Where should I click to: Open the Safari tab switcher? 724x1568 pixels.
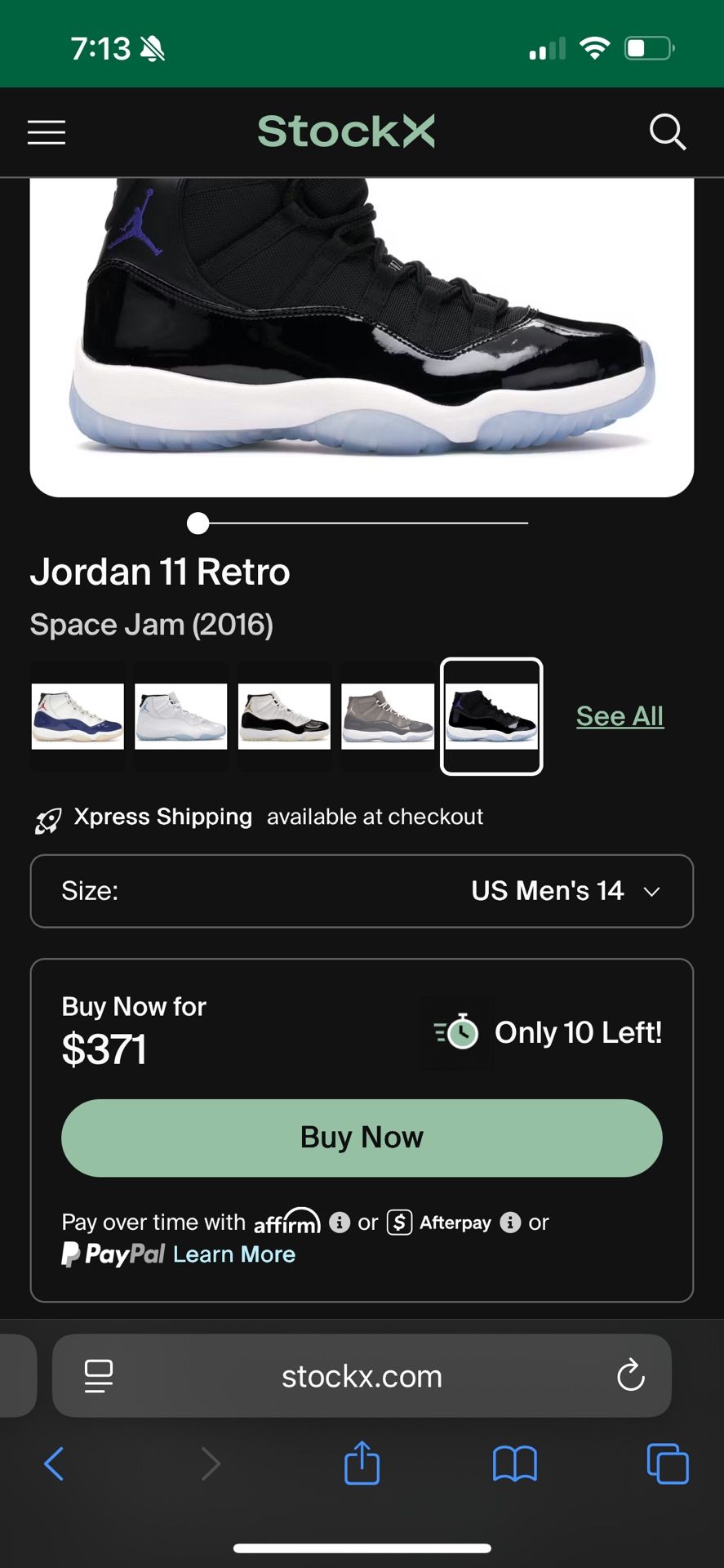coord(666,1463)
